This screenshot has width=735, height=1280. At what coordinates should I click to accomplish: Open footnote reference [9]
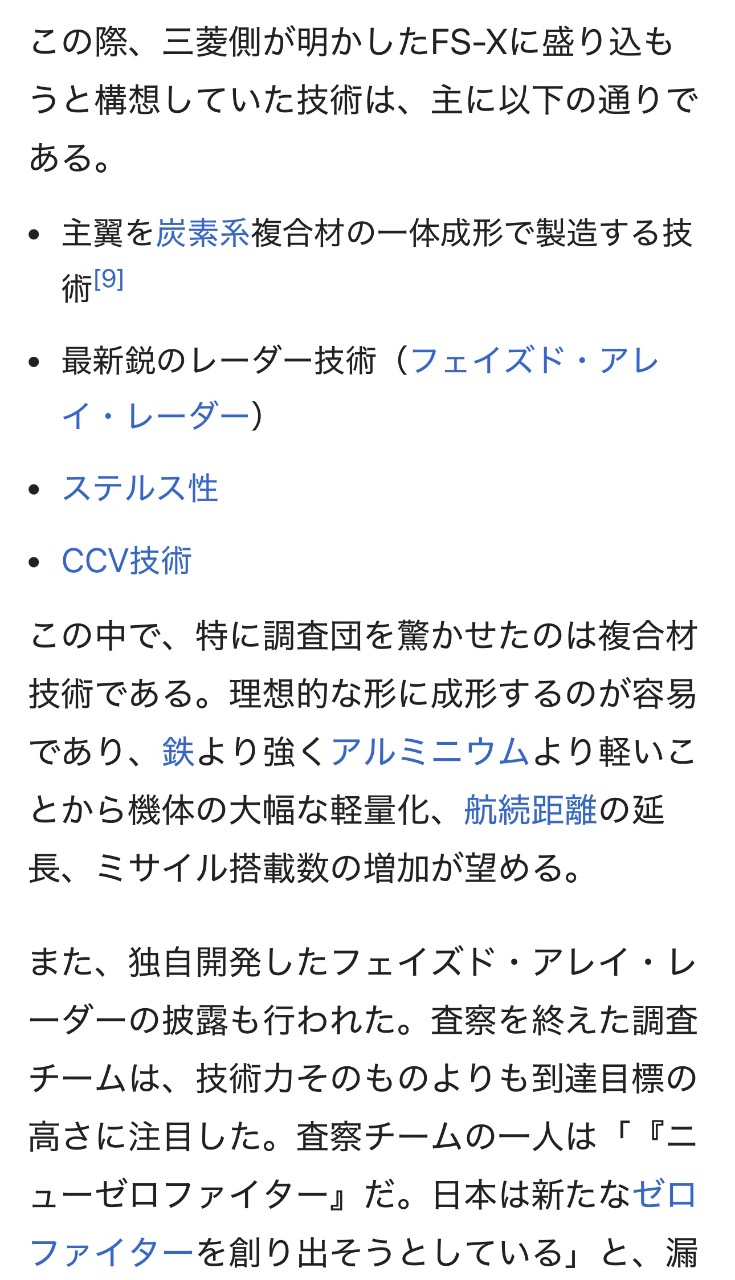(108, 281)
